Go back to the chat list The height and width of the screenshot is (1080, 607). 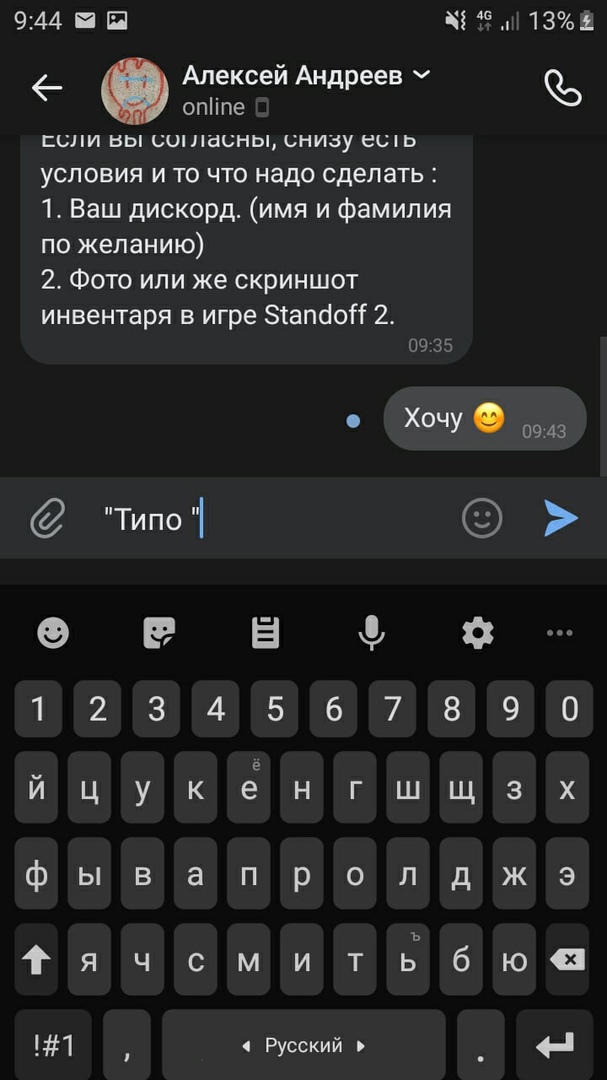47,89
